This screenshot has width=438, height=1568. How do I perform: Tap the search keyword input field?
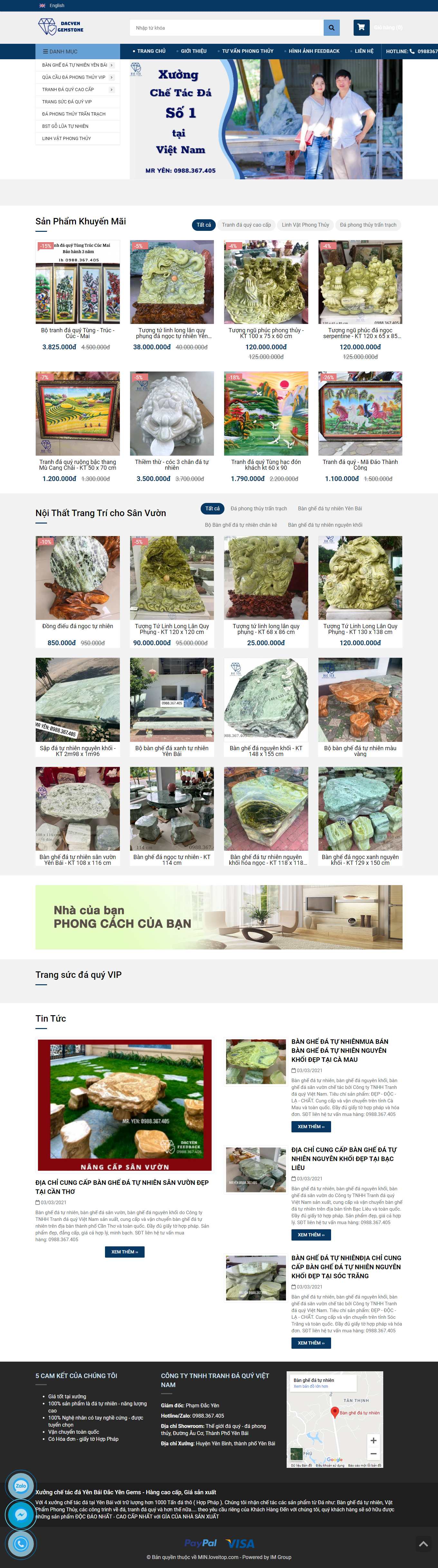tap(225, 27)
